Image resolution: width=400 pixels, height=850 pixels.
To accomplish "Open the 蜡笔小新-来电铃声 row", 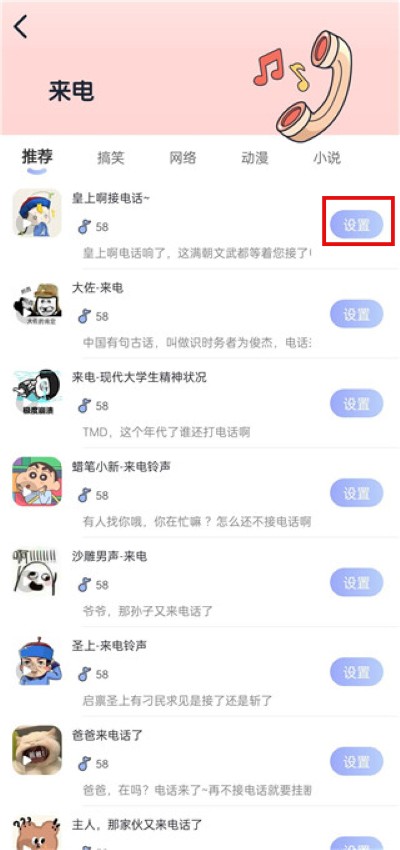I will pos(199,493).
